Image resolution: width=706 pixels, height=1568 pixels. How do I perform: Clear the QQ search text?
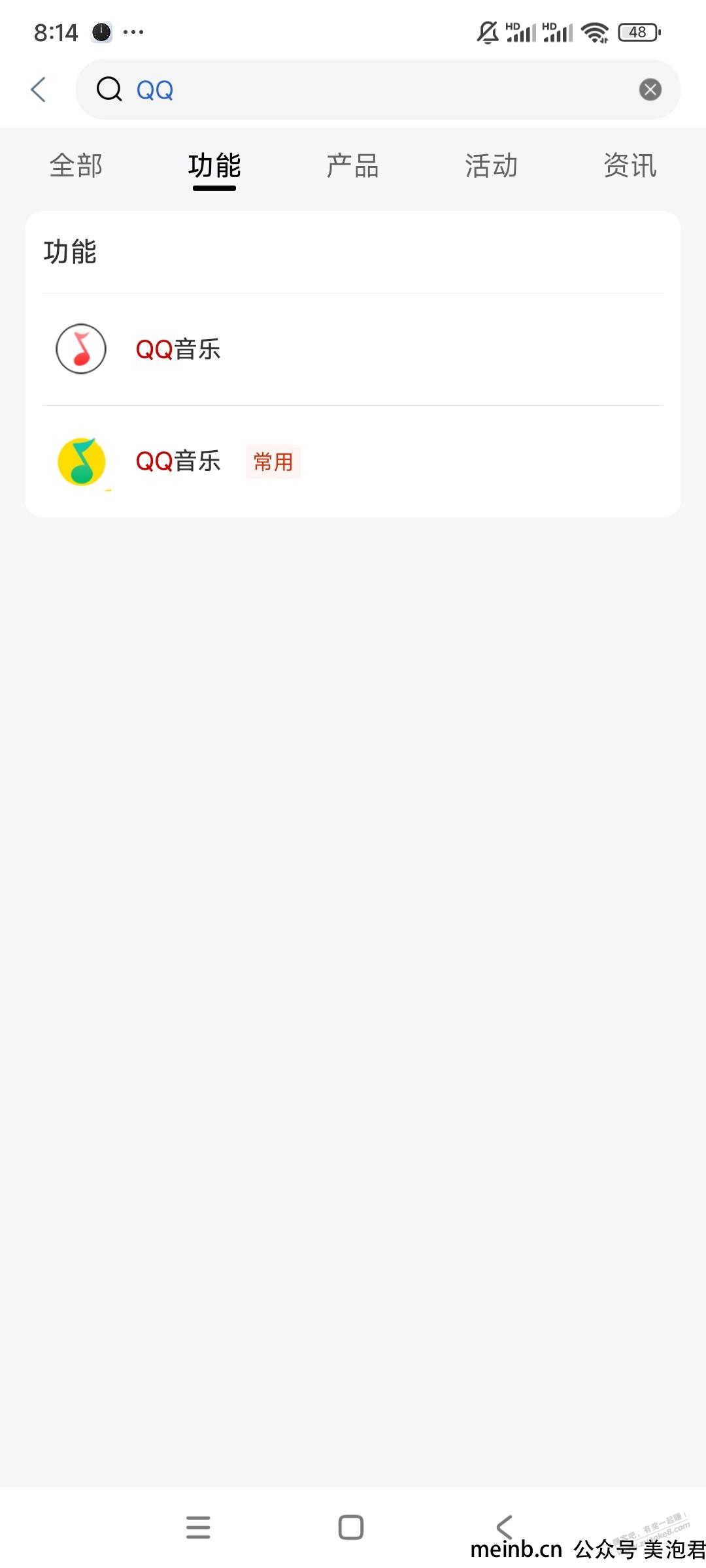pos(650,90)
